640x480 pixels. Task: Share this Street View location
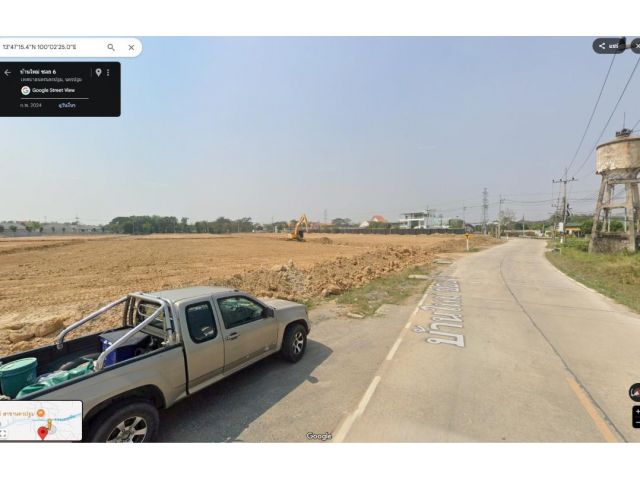pyautogui.click(x=608, y=46)
